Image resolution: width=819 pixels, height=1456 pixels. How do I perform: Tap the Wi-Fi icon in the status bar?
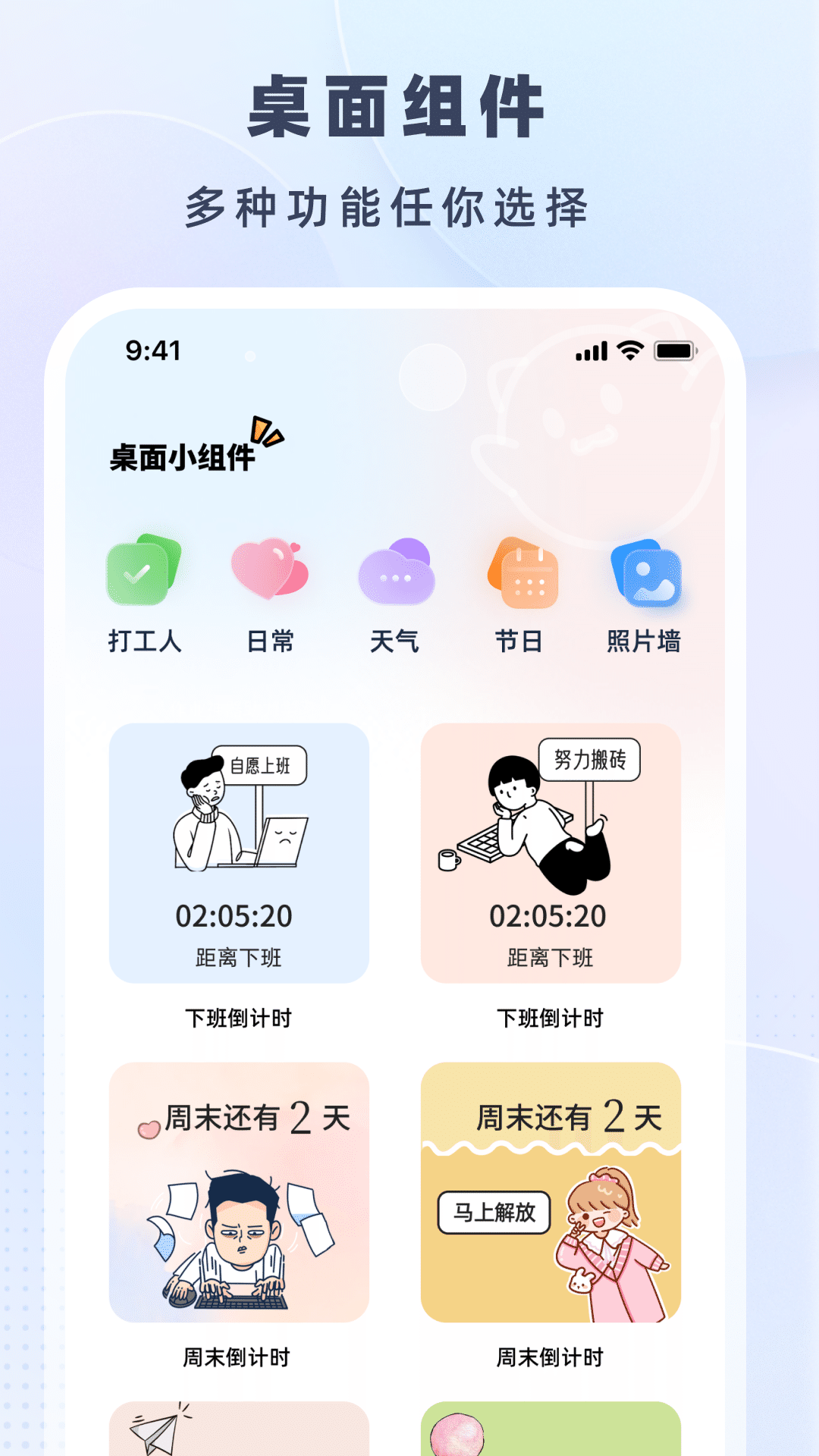pyautogui.click(x=631, y=350)
